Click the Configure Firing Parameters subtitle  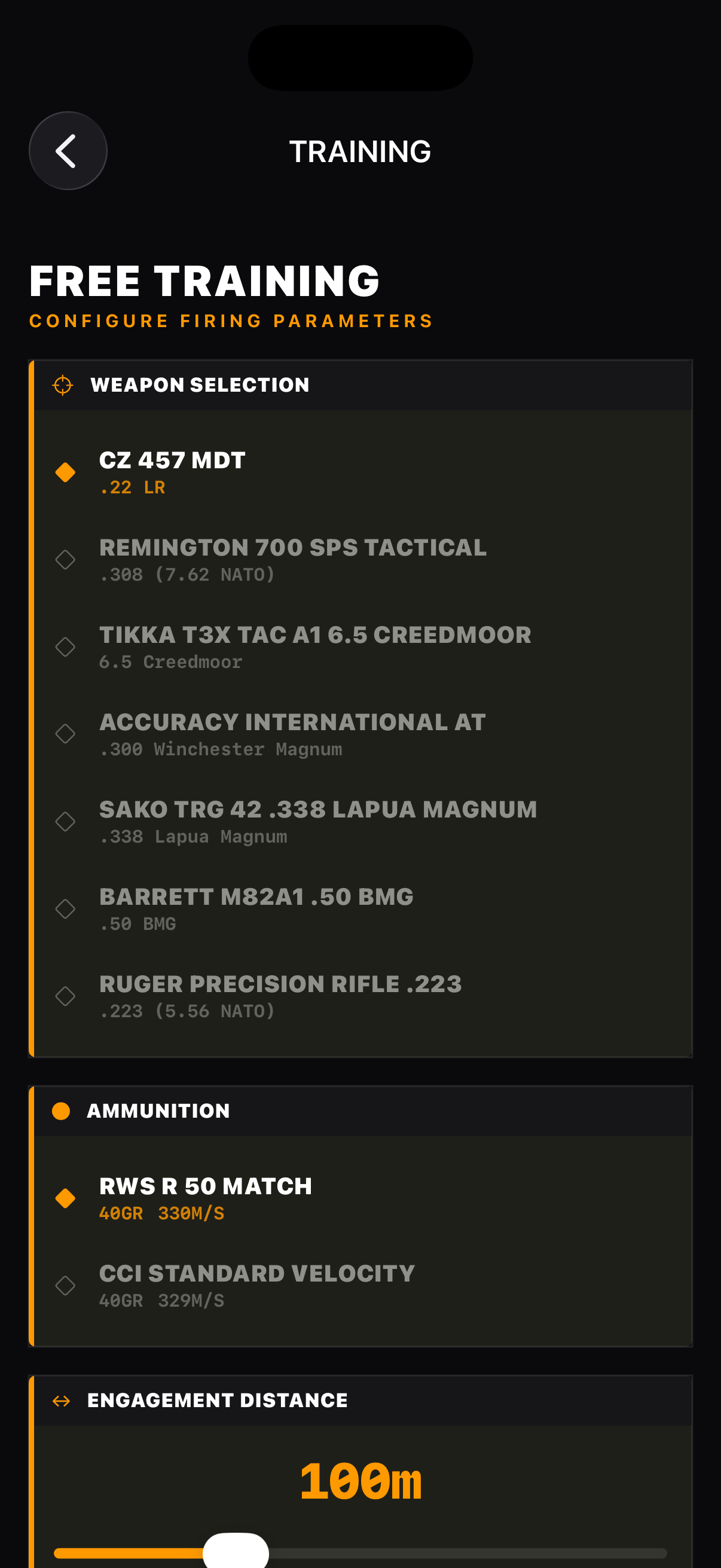click(x=231, y=320)
